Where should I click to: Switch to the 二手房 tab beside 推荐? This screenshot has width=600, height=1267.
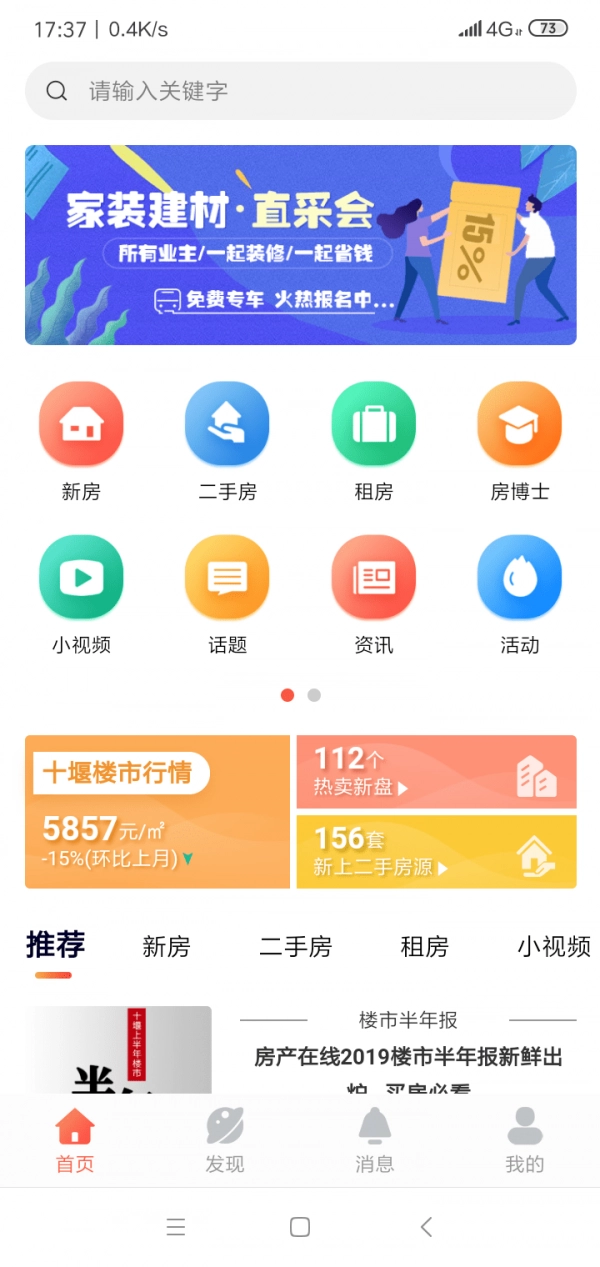[x=296, y=947]
